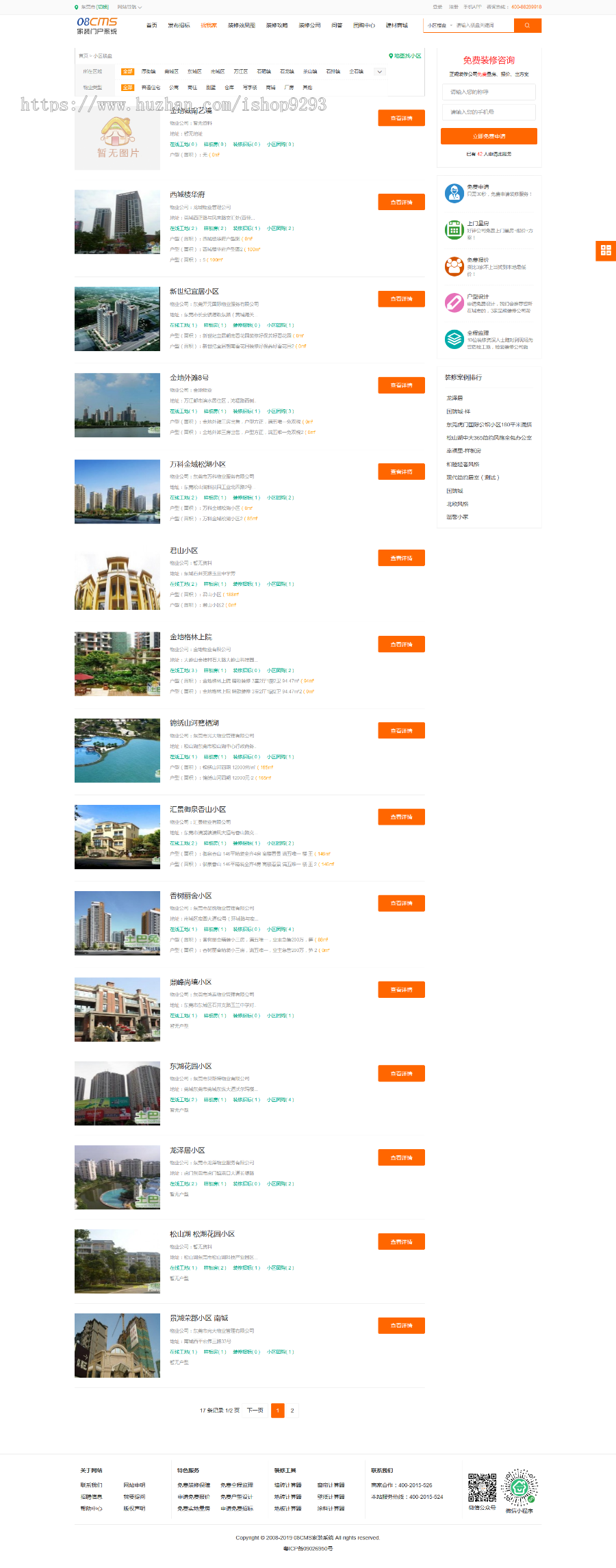The width and height of the screenshot is (616, 1568).
Task: Open 装修公司 in the navigation
Action: pos(309,25)
